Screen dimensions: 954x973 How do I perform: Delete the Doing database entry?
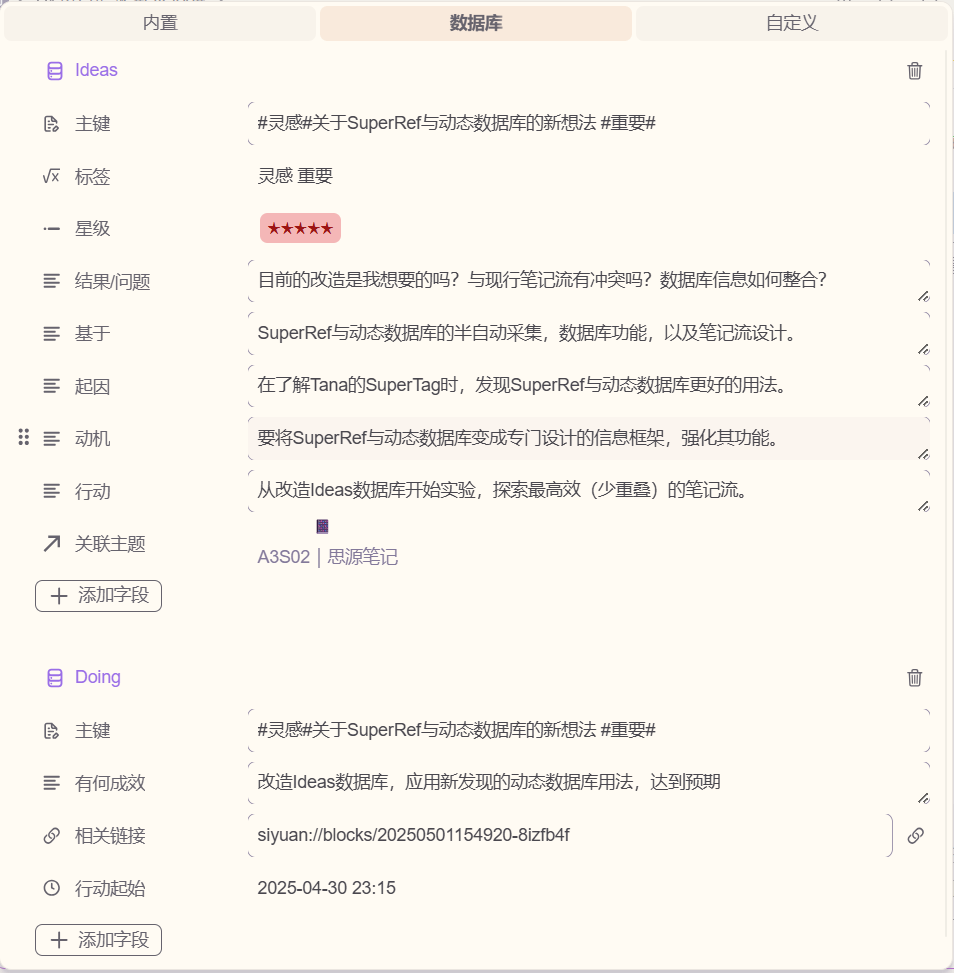[914, 678]
